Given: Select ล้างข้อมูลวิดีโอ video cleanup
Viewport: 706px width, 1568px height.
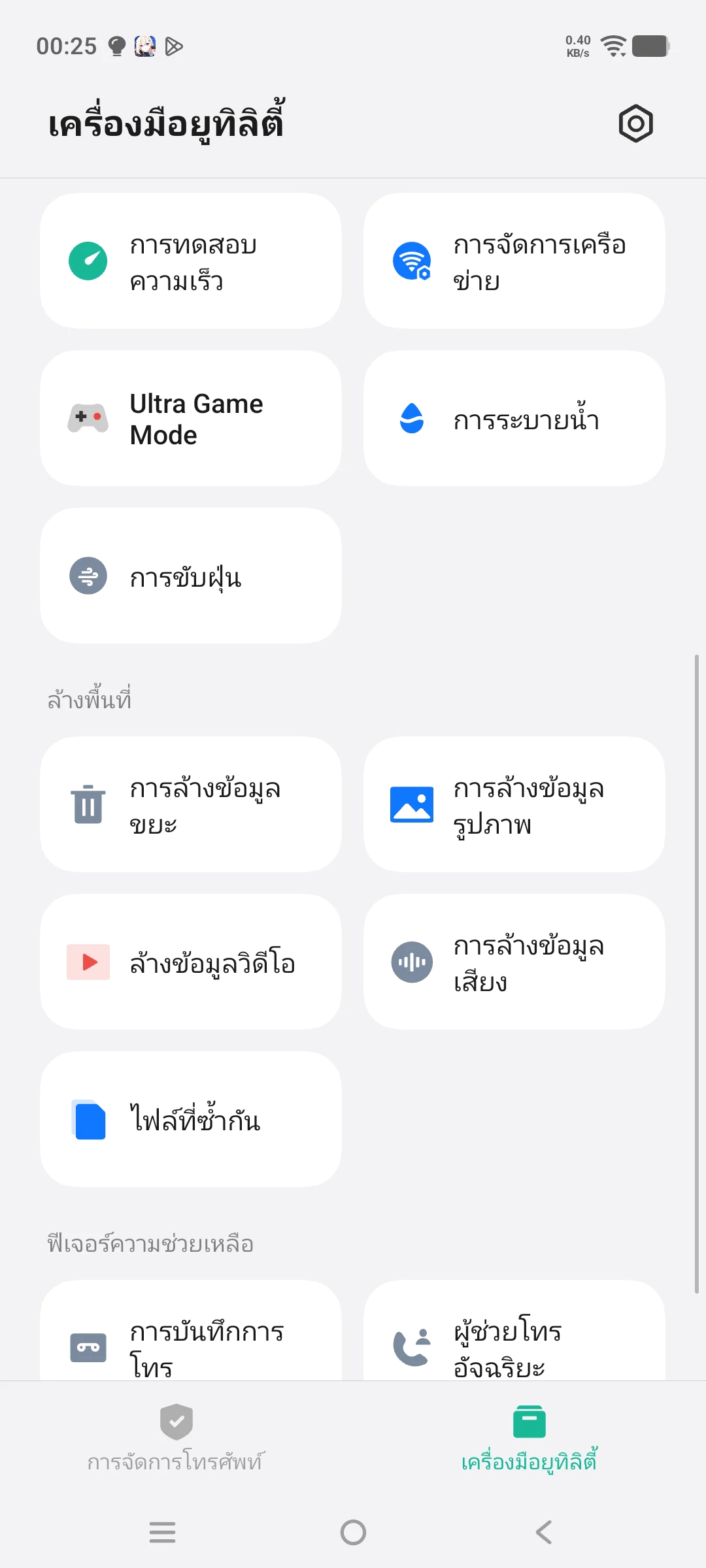Looking at the screenshot, I should 190,962.
